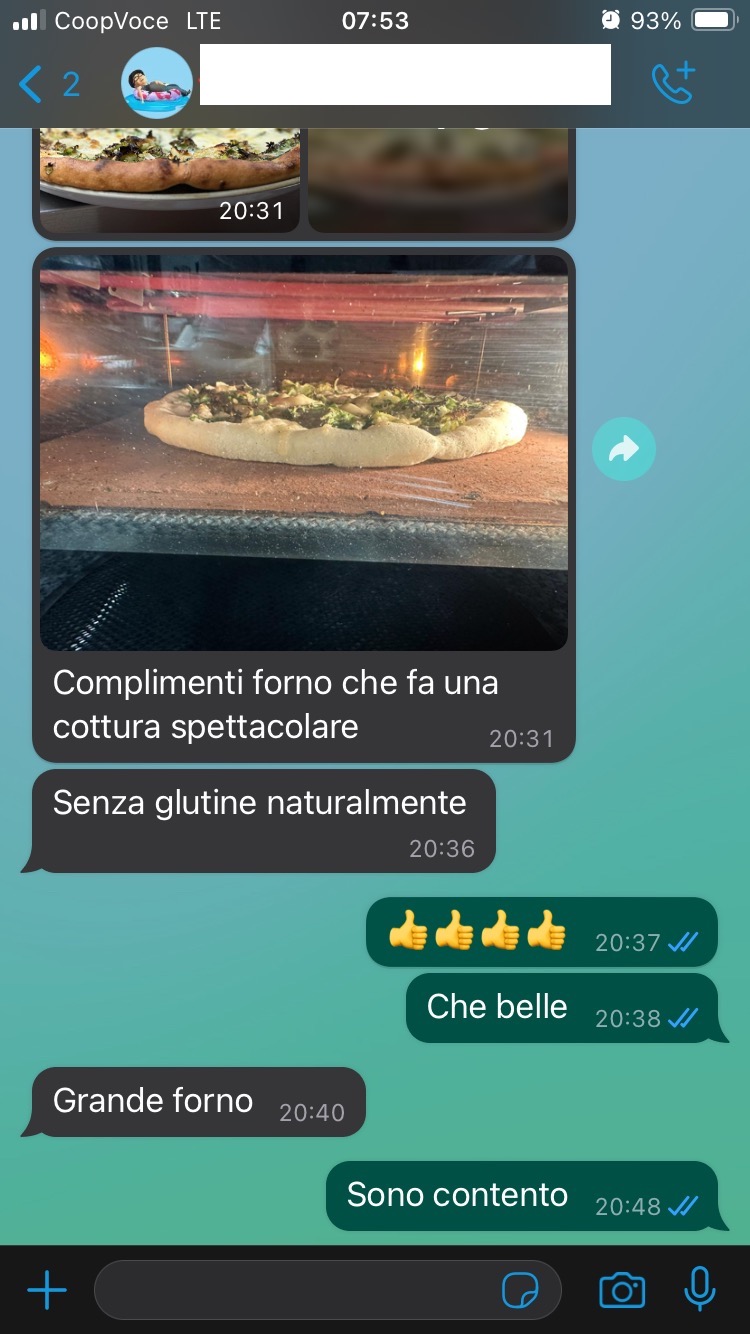
Task: Open the sticker picker
Action: [520, 1291]
